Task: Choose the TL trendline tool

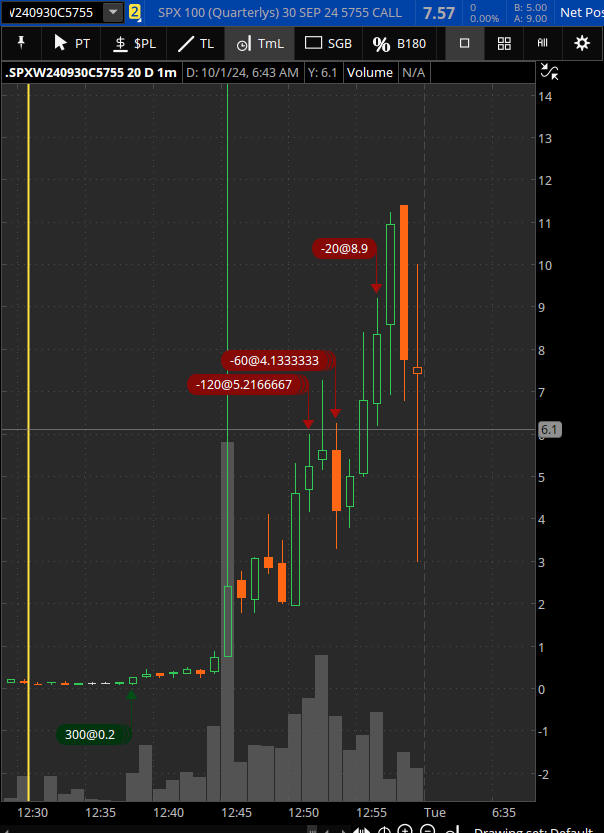Action: point(196,43)
